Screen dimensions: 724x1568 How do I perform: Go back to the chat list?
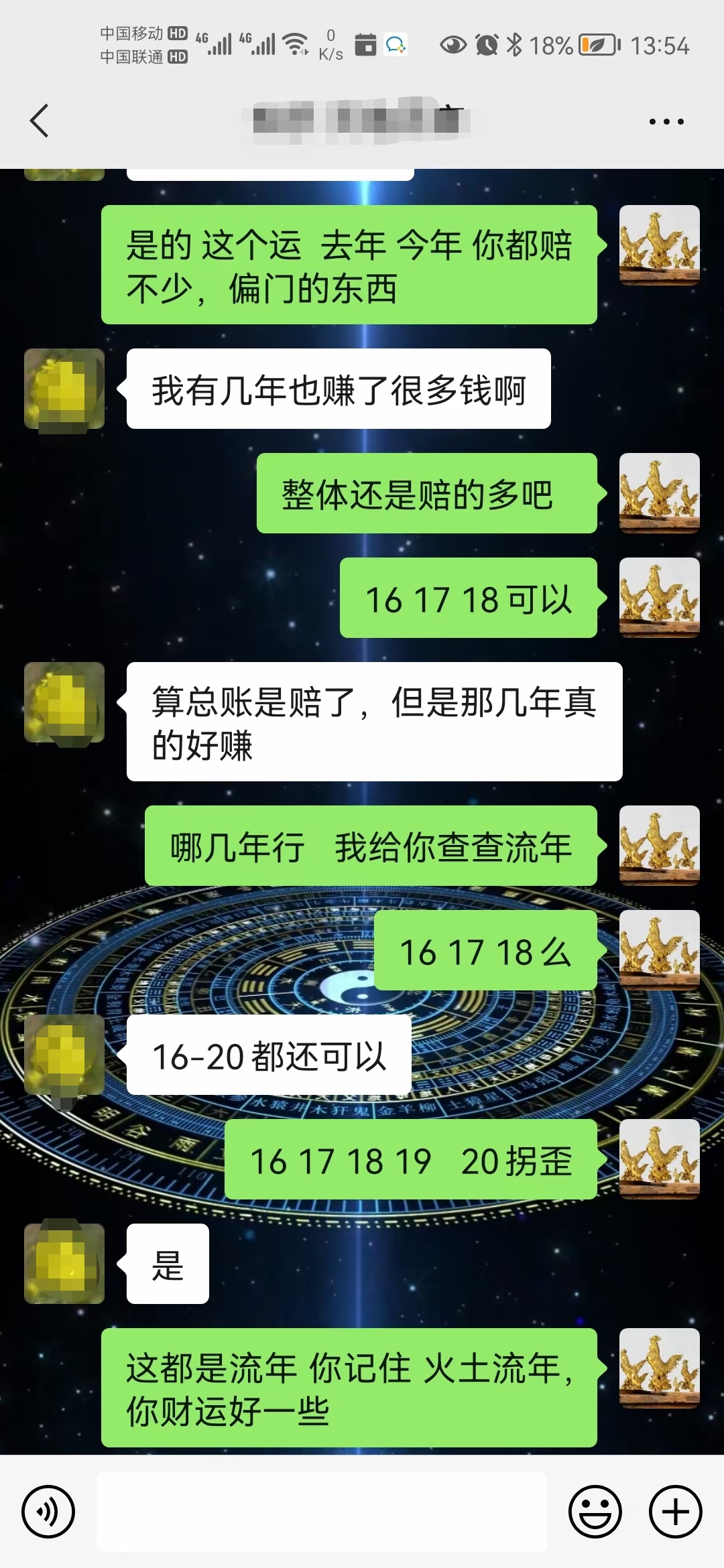[40, 121]
